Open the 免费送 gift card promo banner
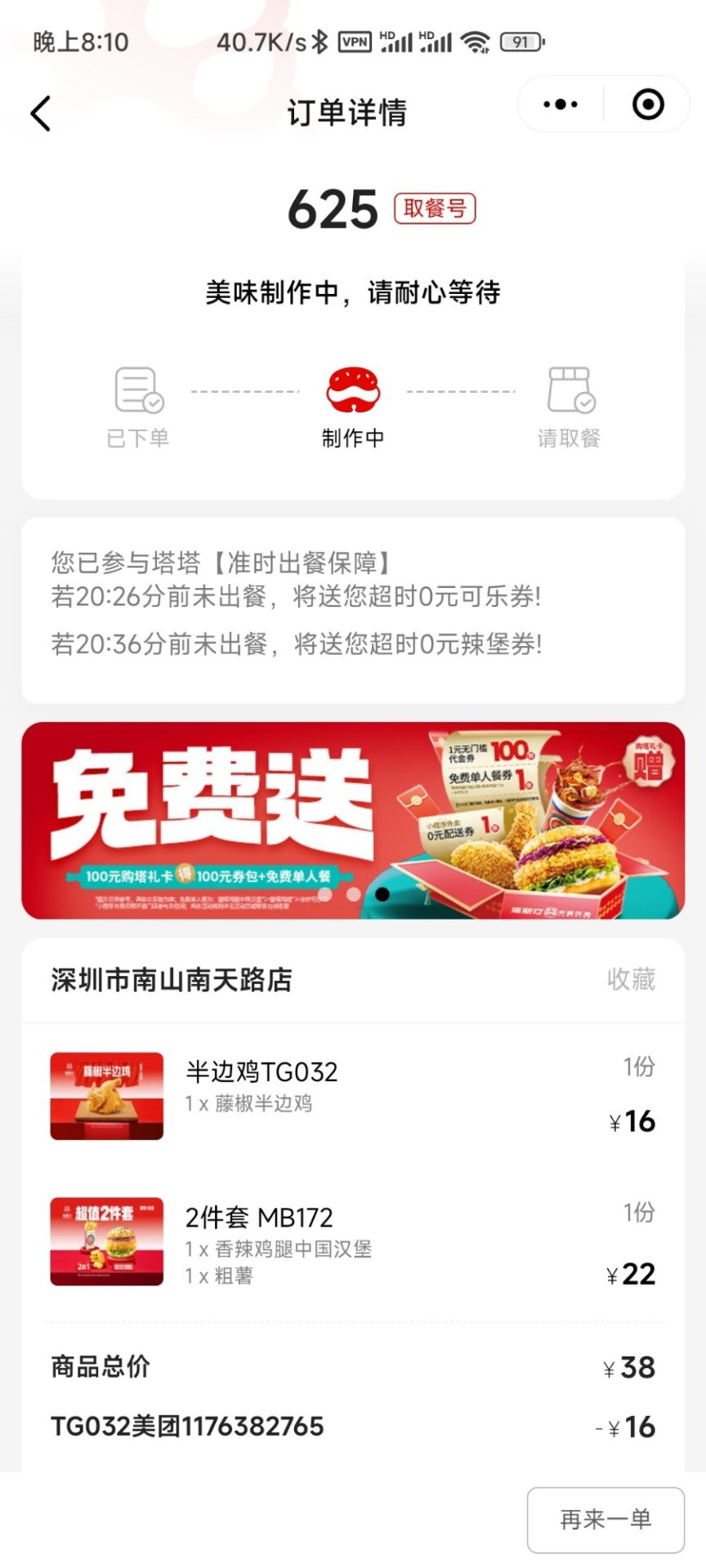The height and width of the screenshot is (1568, 706). click(353, 820)
